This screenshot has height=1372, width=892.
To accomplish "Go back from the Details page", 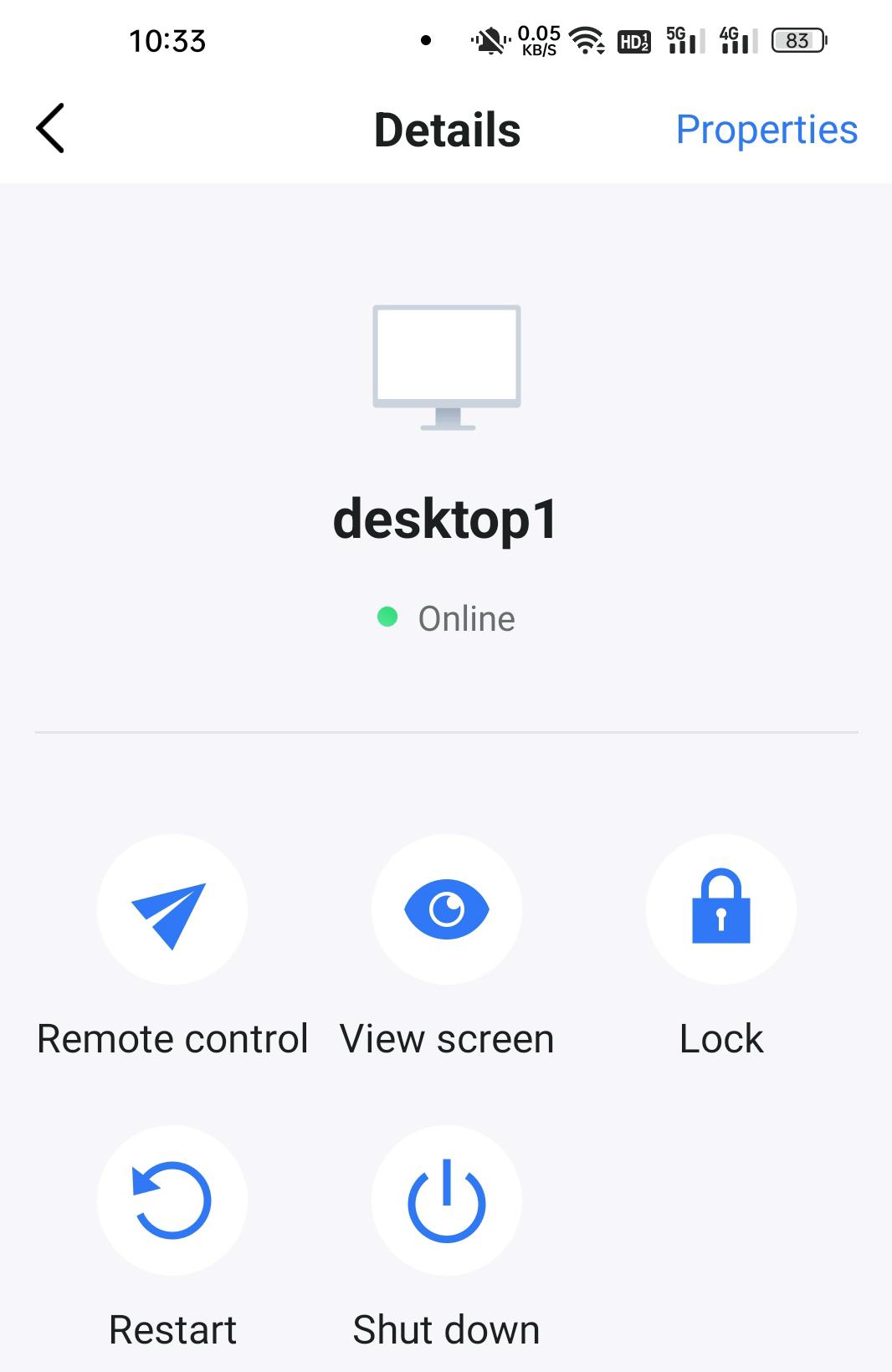I will point(50,129).
